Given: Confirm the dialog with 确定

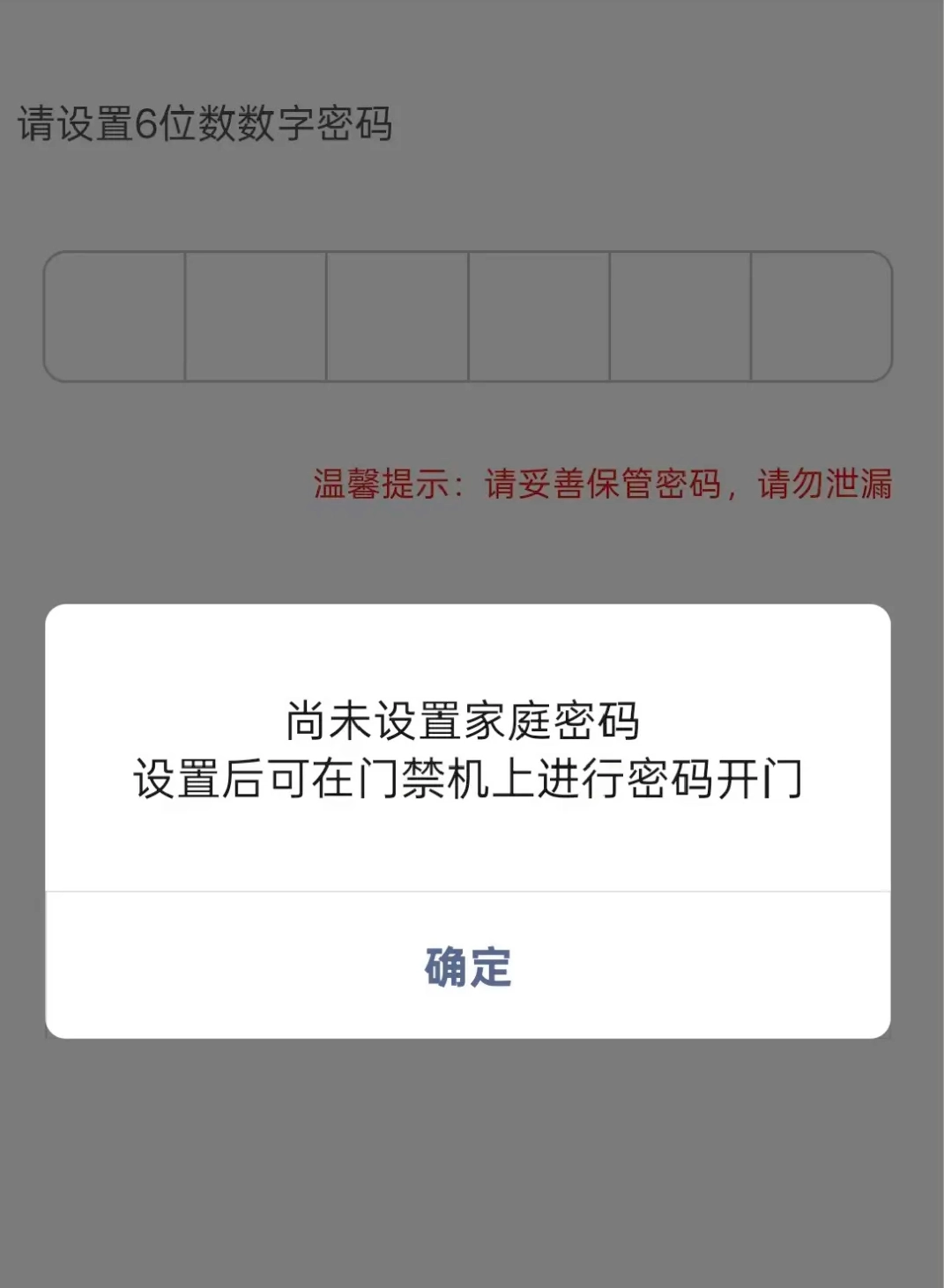Looking at the screenshot, I should tap(467, 966).
